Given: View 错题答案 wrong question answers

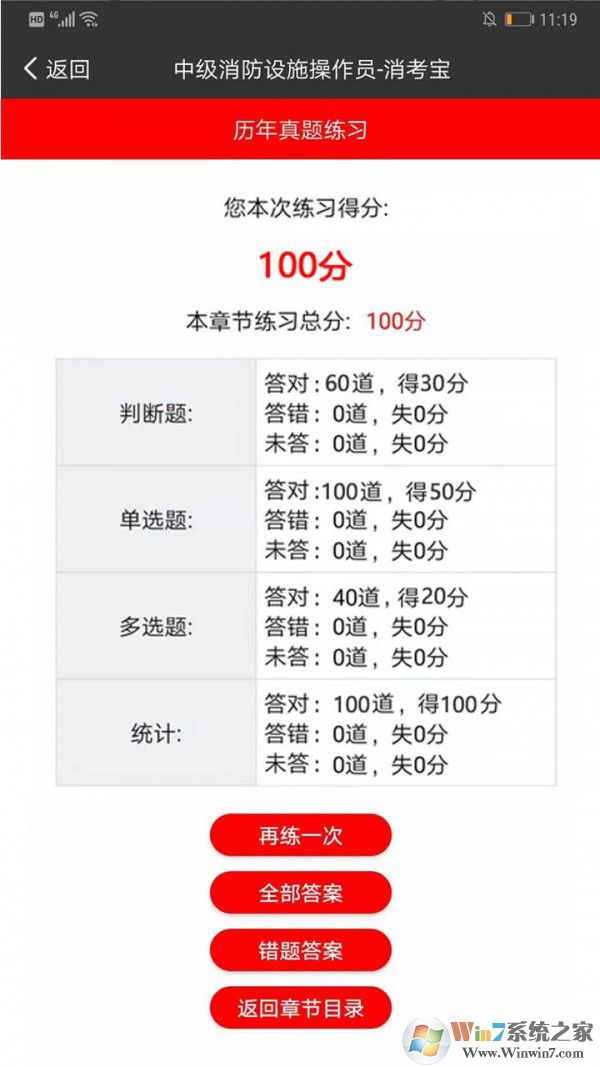Looking at the screenshot, I should tap(300, 951).
